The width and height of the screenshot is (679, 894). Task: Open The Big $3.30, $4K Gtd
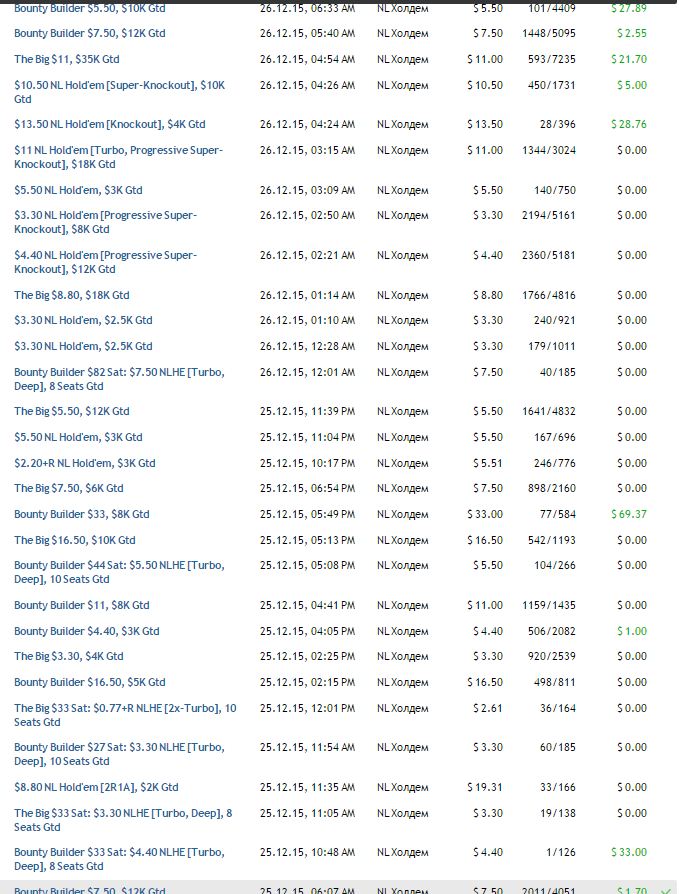(x=68, y=657)
